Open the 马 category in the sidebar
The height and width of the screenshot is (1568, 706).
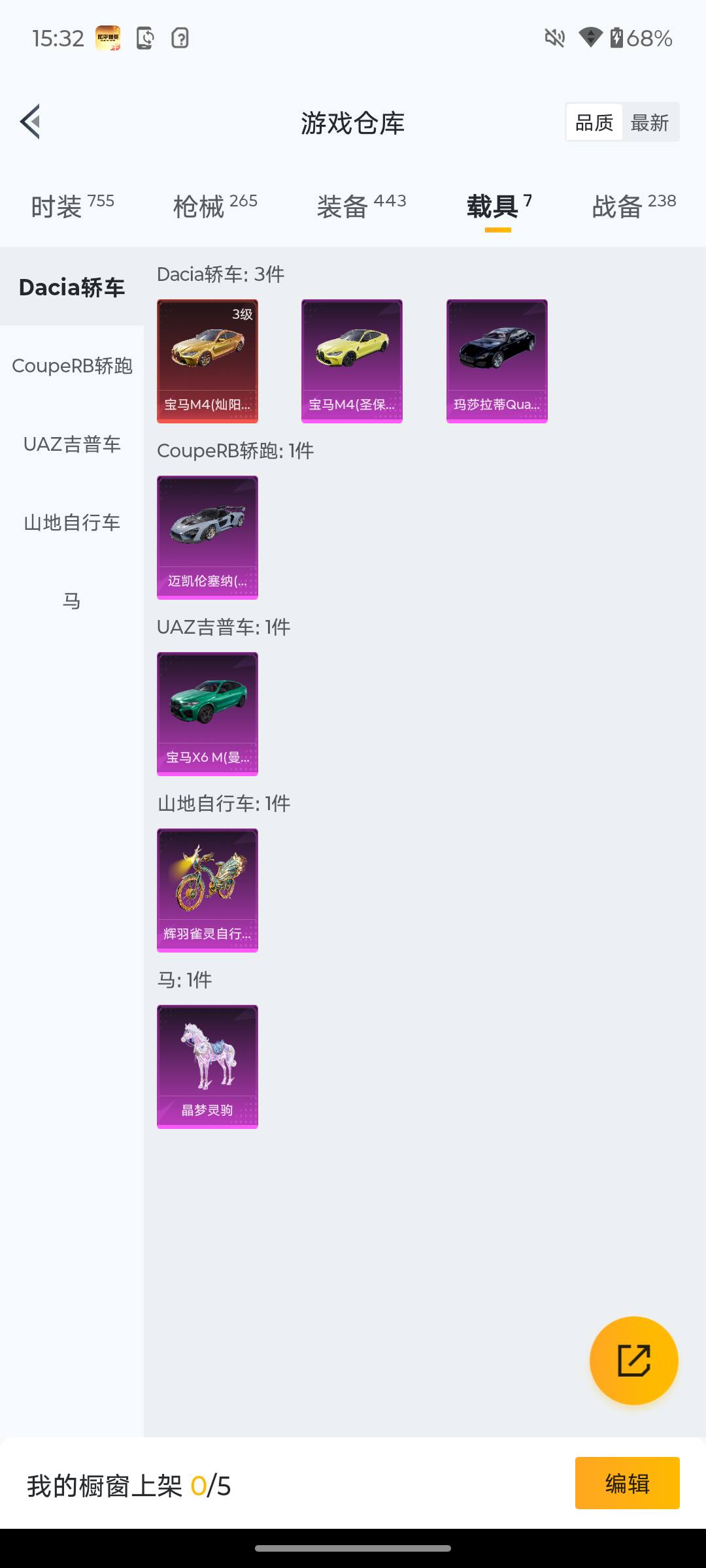coord(71,600)
